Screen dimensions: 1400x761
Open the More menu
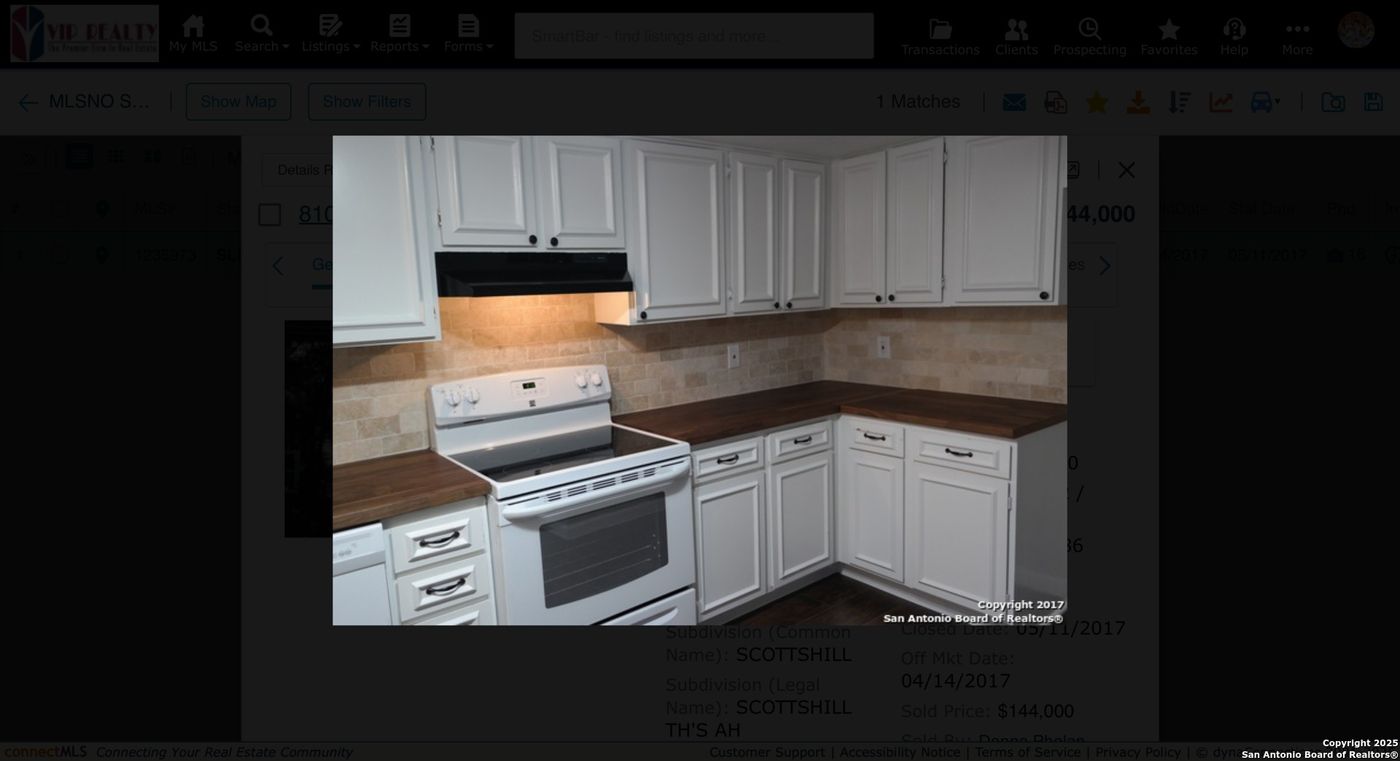point(1297,36)
